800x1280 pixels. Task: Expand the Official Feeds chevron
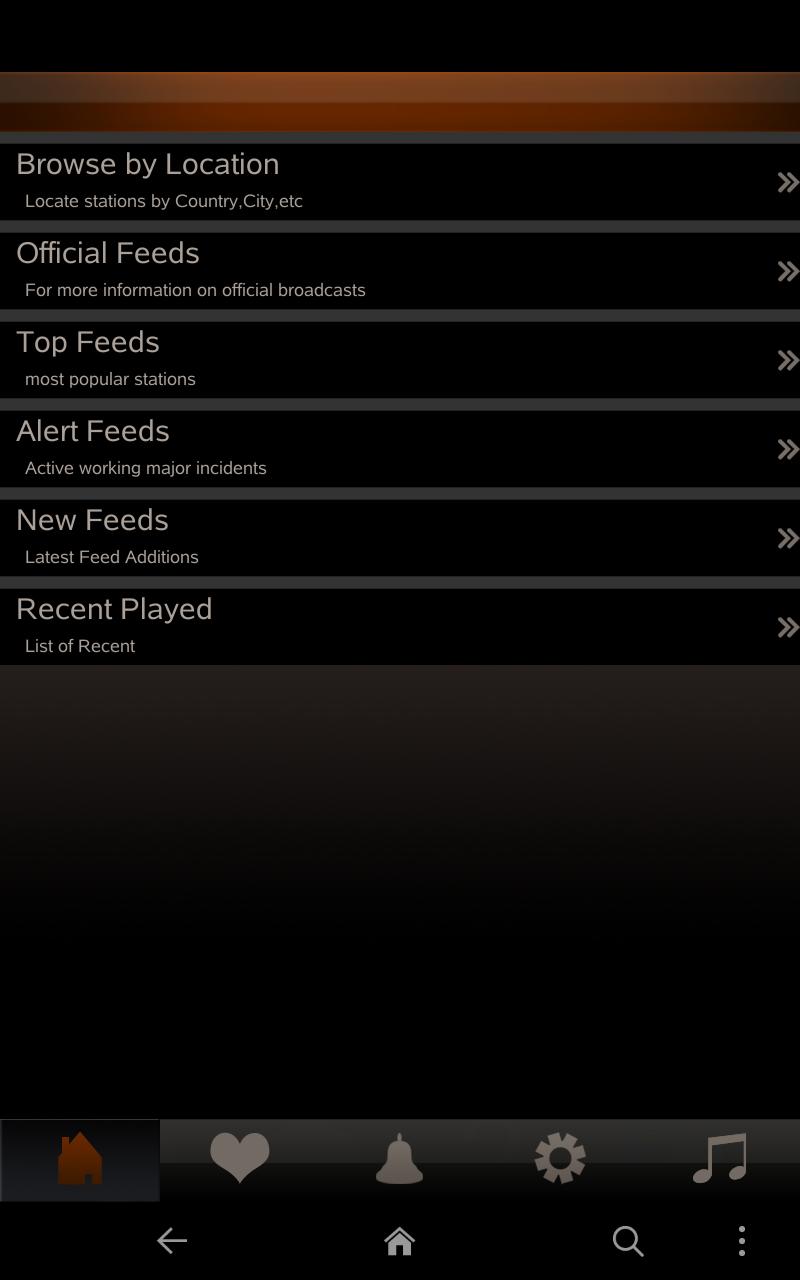[x=789, y=271]
